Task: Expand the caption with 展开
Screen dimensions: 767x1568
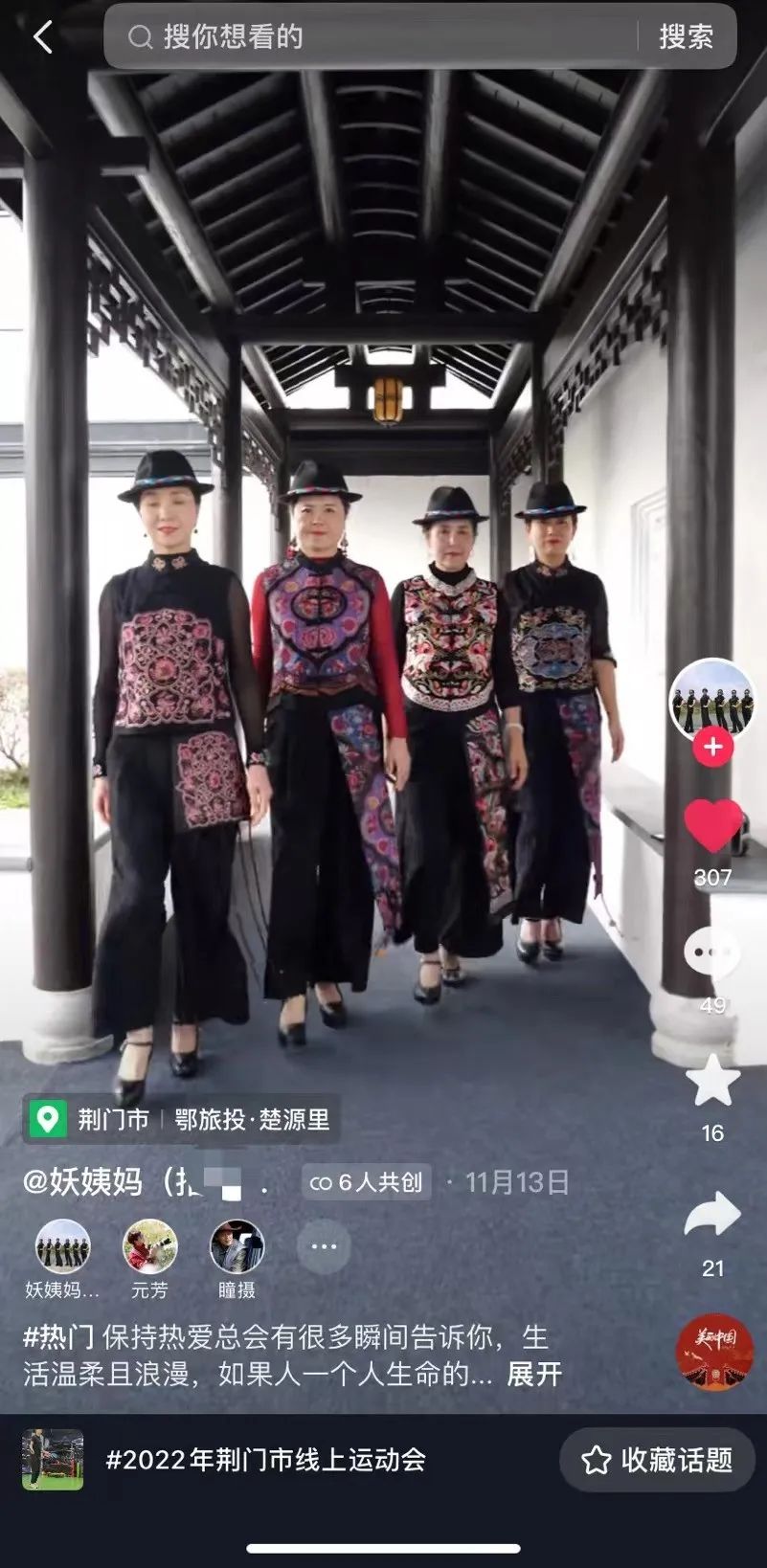Action: tap(534, 1375)
